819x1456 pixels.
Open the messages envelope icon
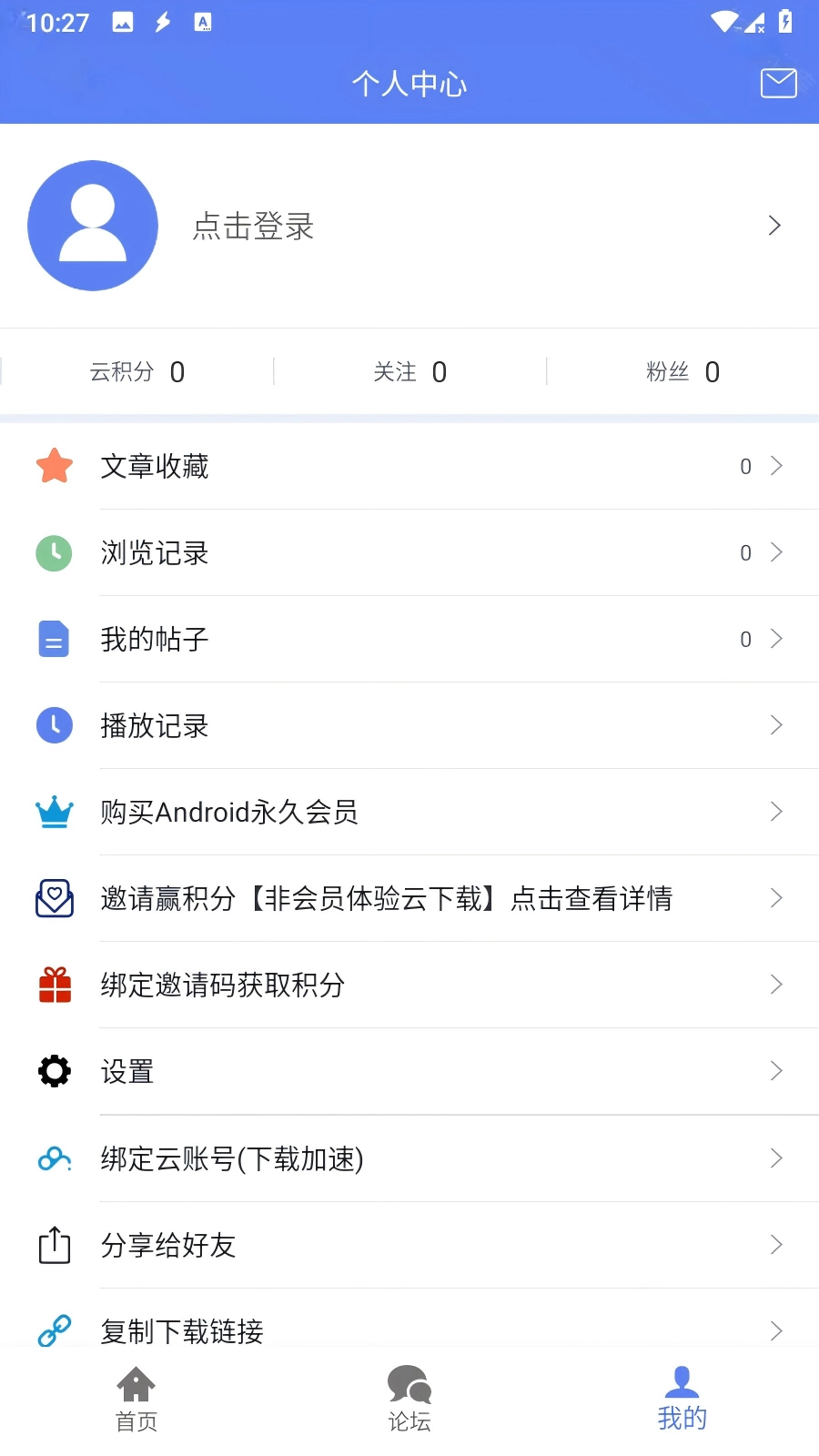click(x=778, y=83)
